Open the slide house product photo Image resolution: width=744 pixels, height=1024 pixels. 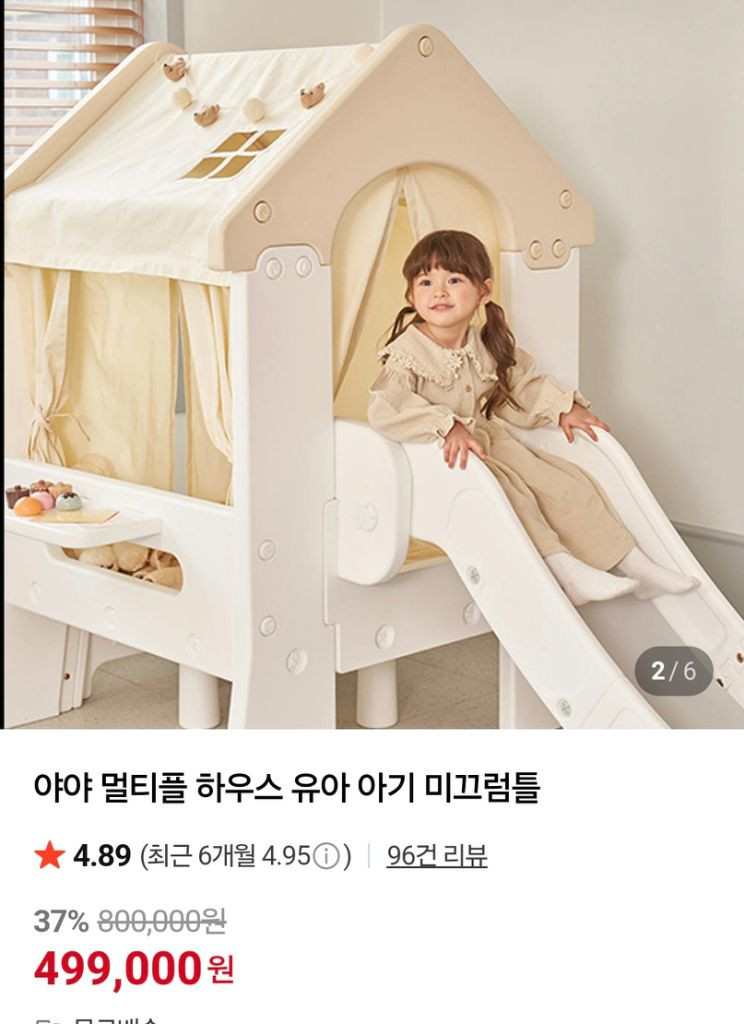coord(372,364)
